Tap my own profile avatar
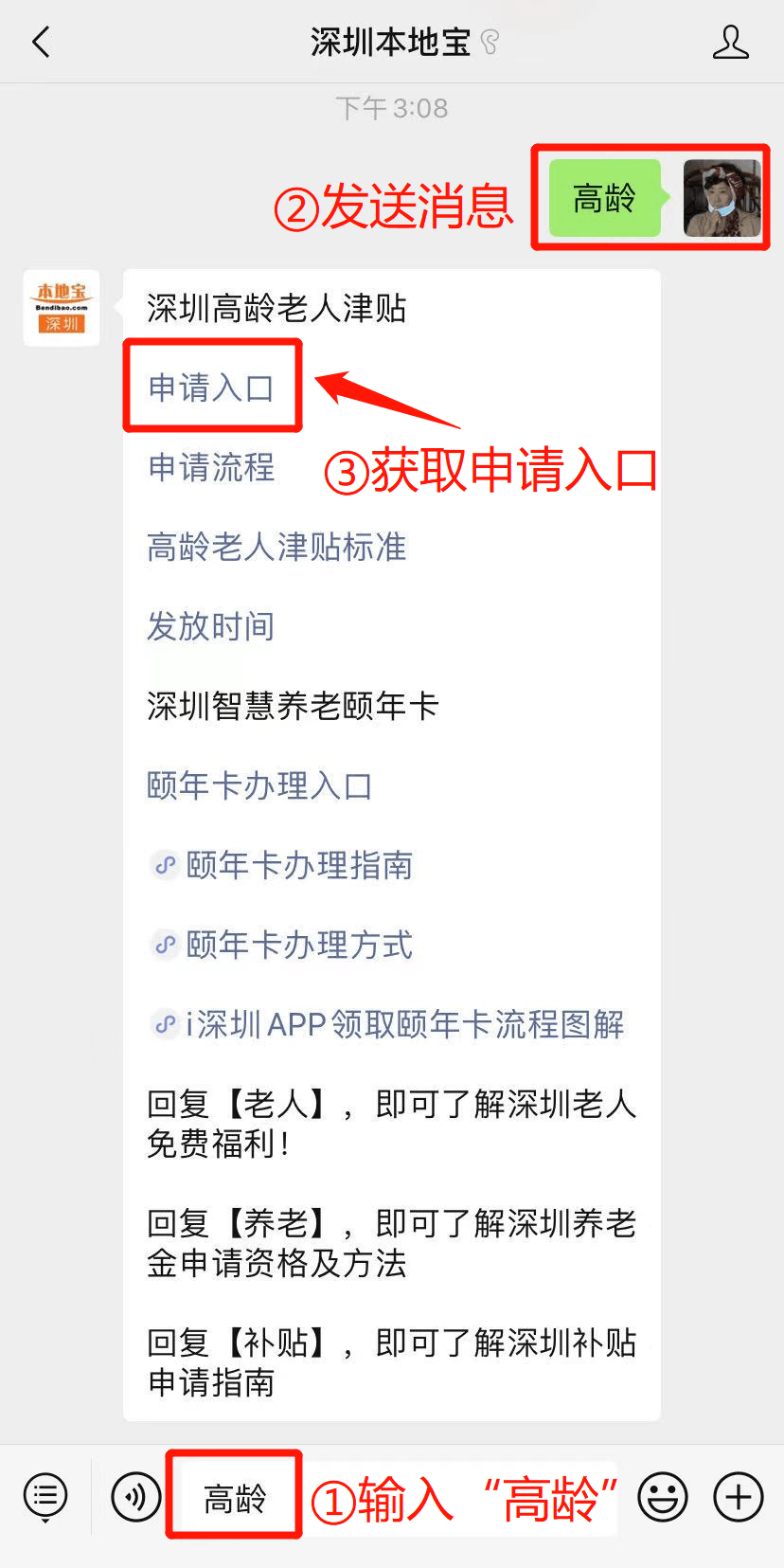Image resolution: width=784 pixels, height=1568 pixels. pyautogui.click(x=722, y=198)
